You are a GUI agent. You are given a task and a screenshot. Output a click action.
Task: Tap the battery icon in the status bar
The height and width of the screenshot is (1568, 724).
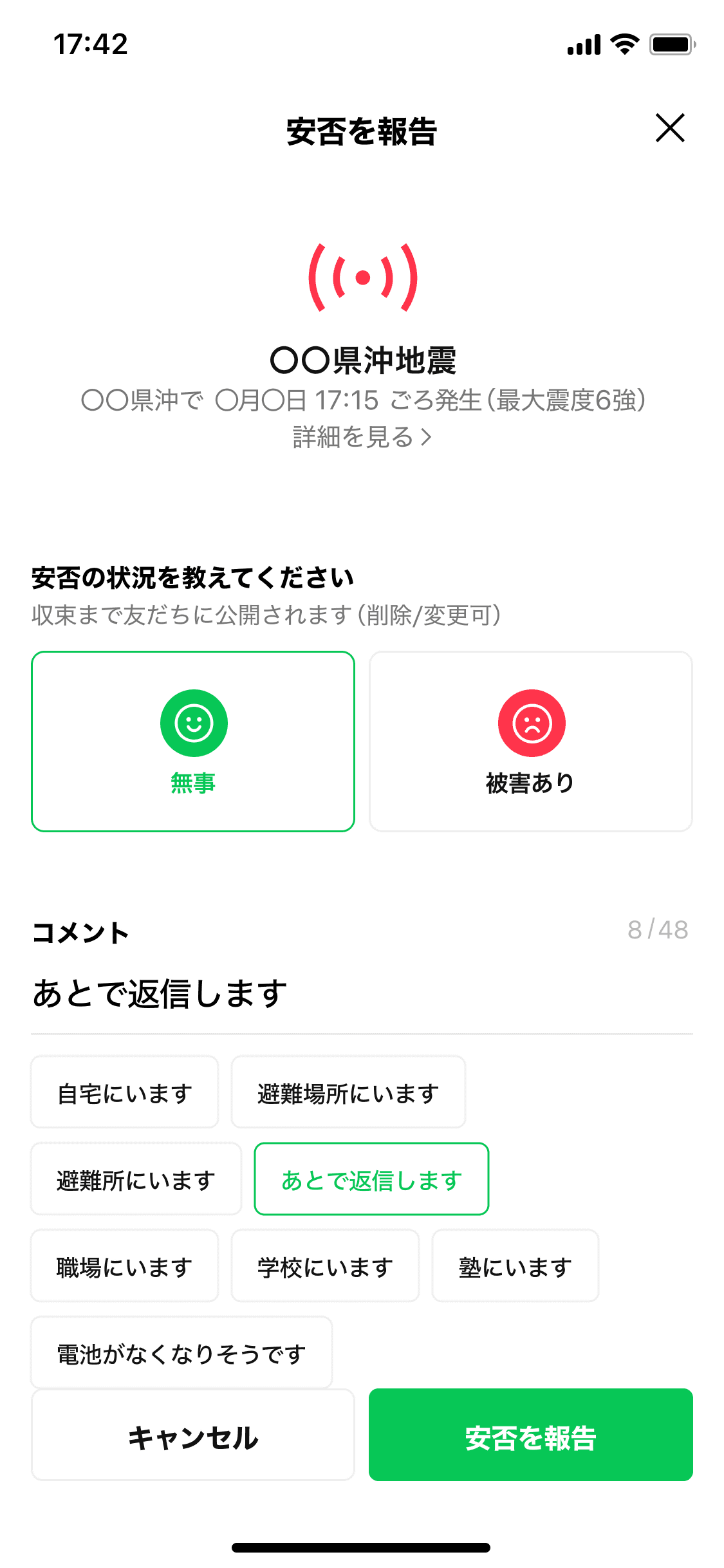pyautogui.click(x=671, y=44)
